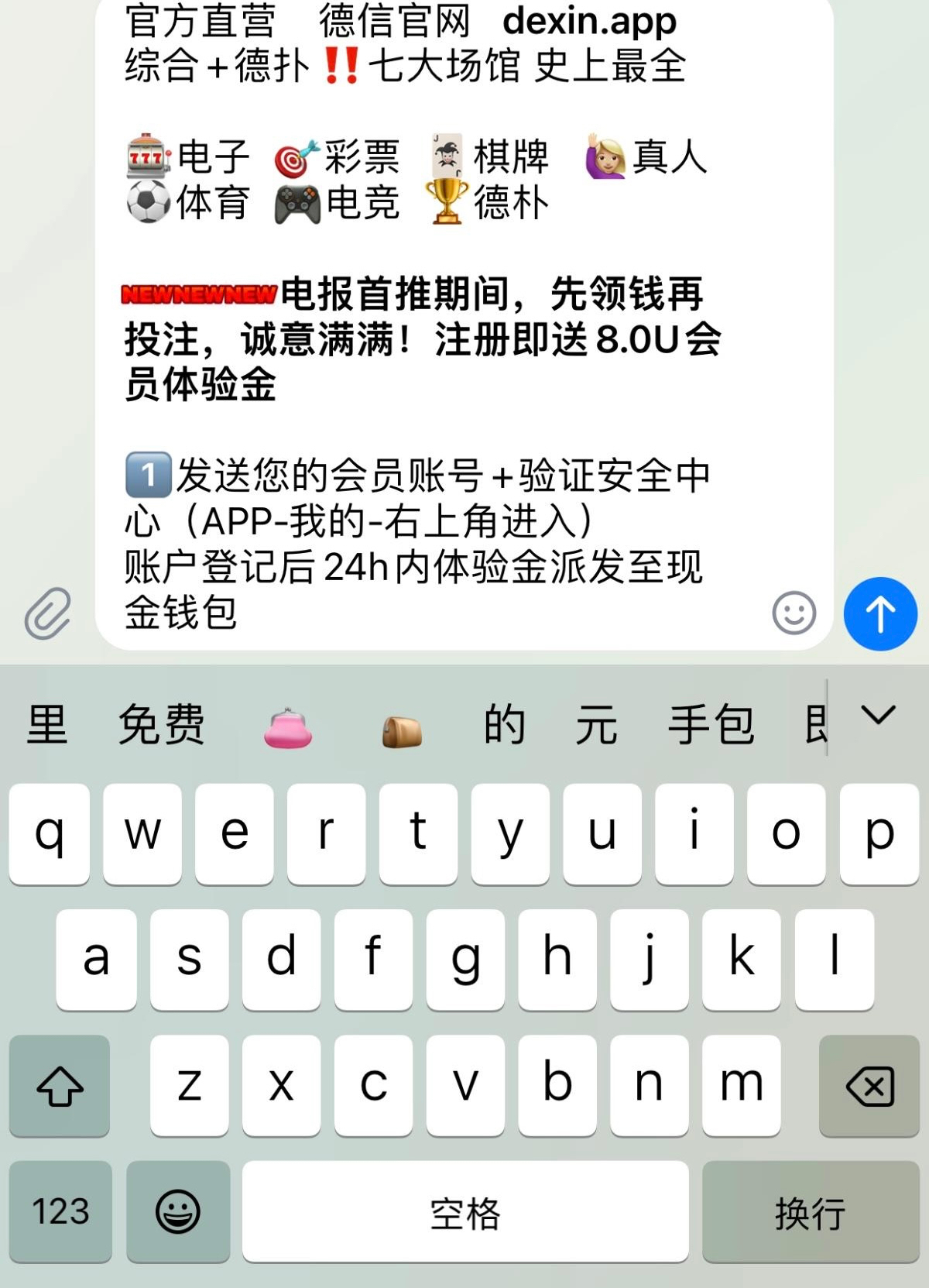
Task: Pick the suggestion 元
Action: (596, 726)
